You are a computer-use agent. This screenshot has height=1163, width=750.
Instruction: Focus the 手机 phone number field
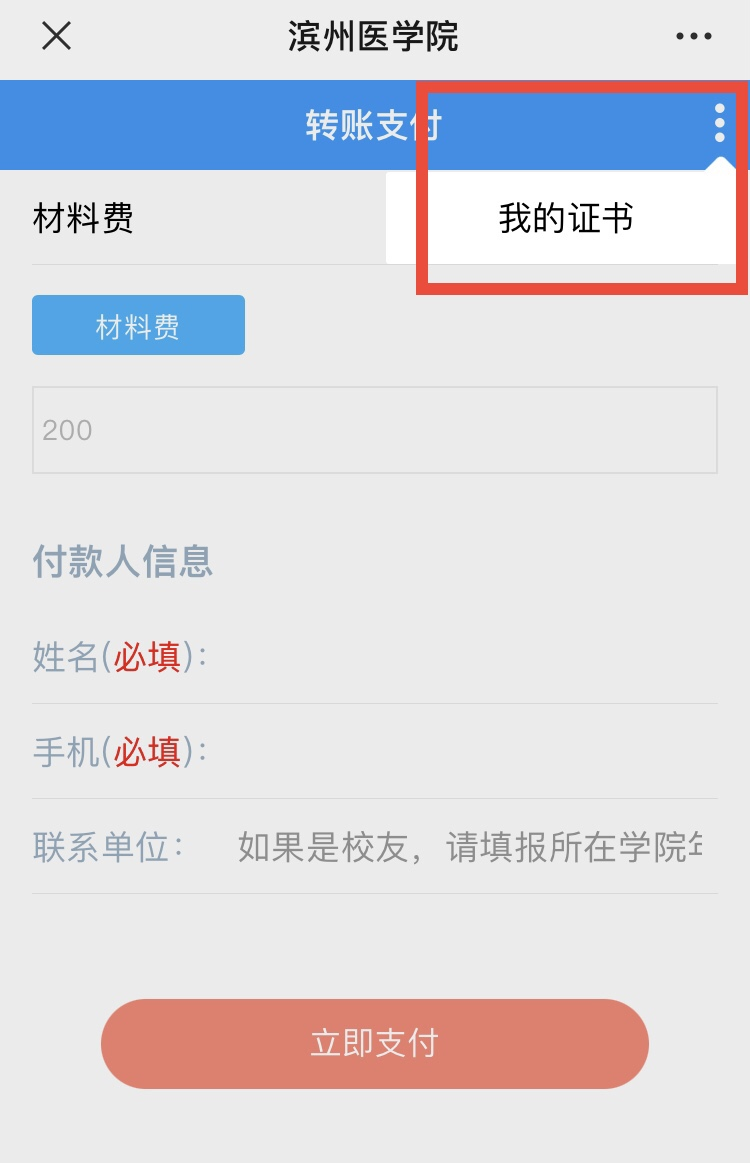[460, 752]
